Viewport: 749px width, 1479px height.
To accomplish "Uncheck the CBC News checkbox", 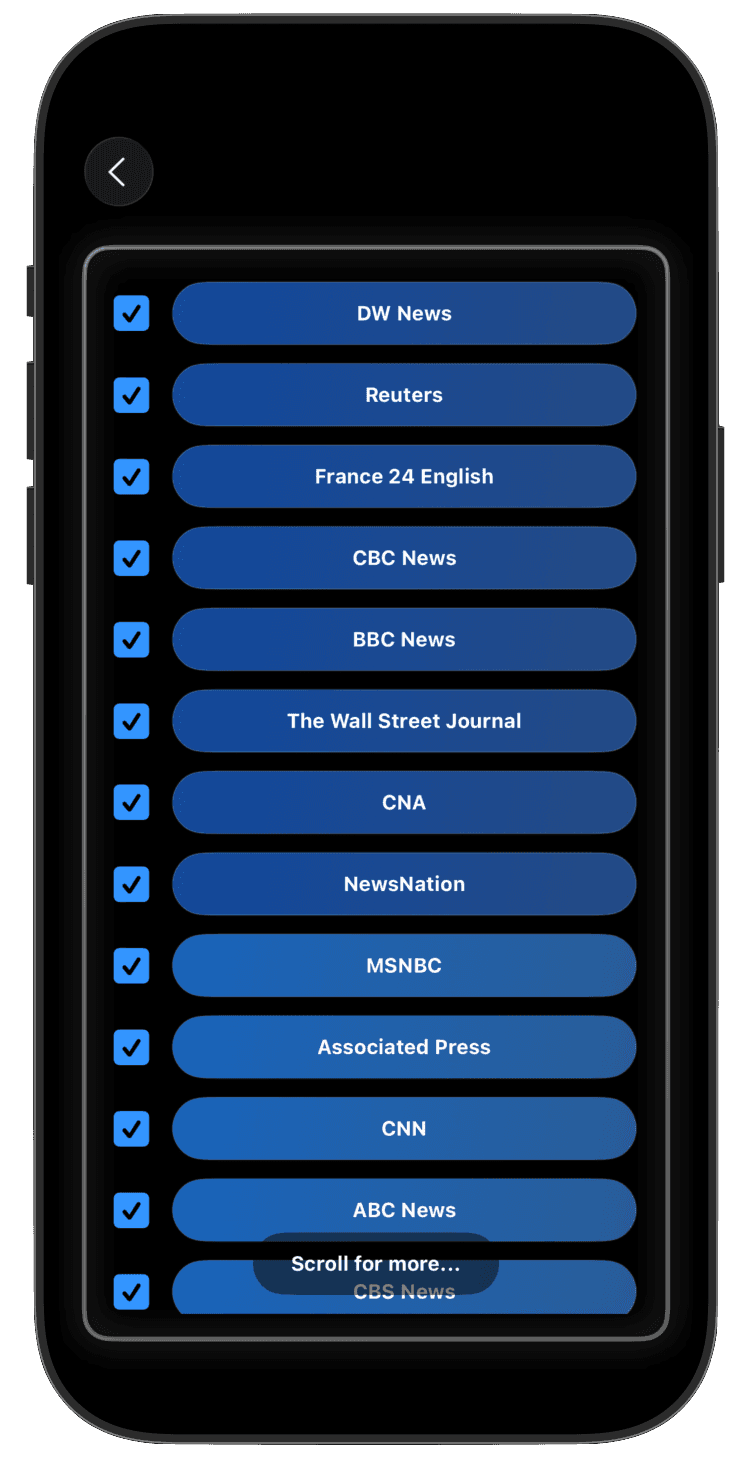I will [131, 558].
